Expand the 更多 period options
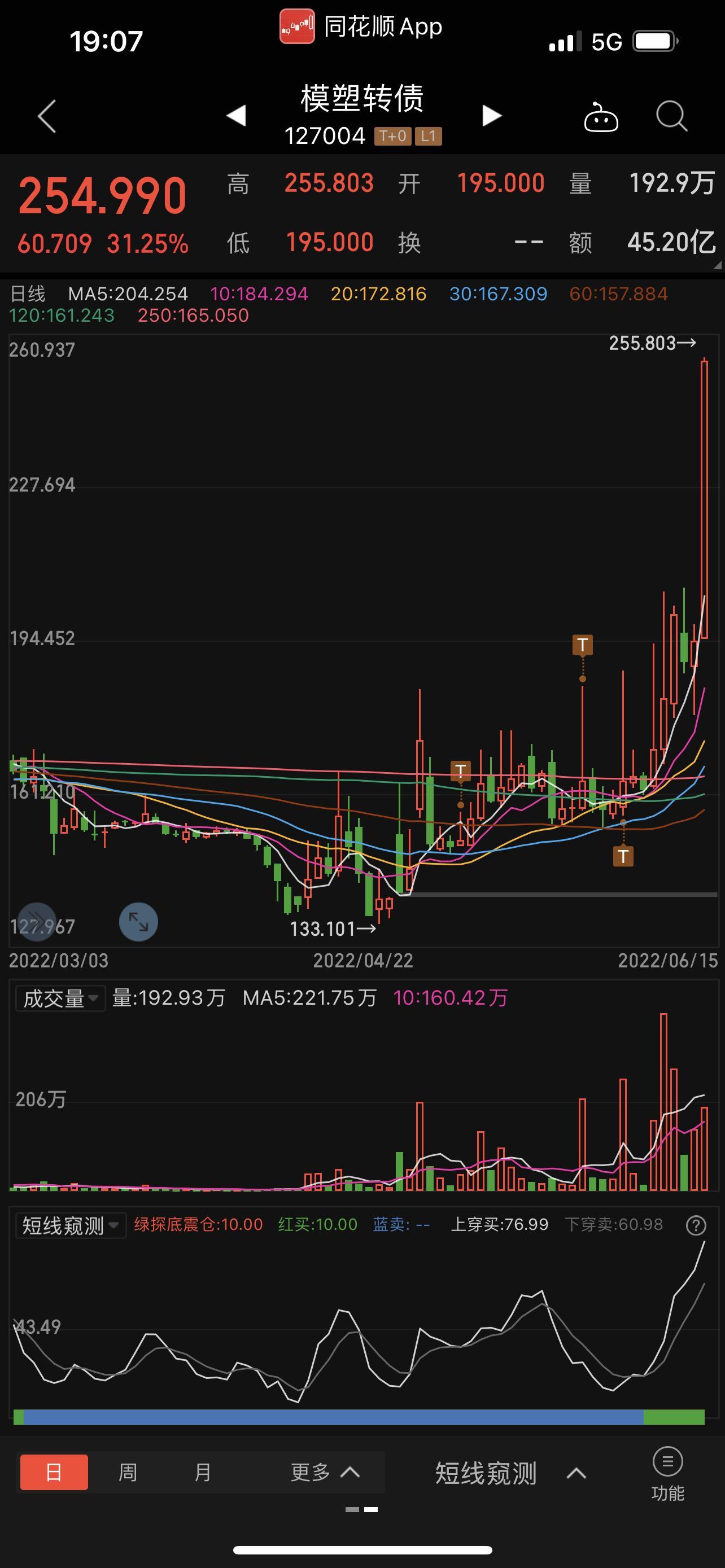 coord(325,1473)
